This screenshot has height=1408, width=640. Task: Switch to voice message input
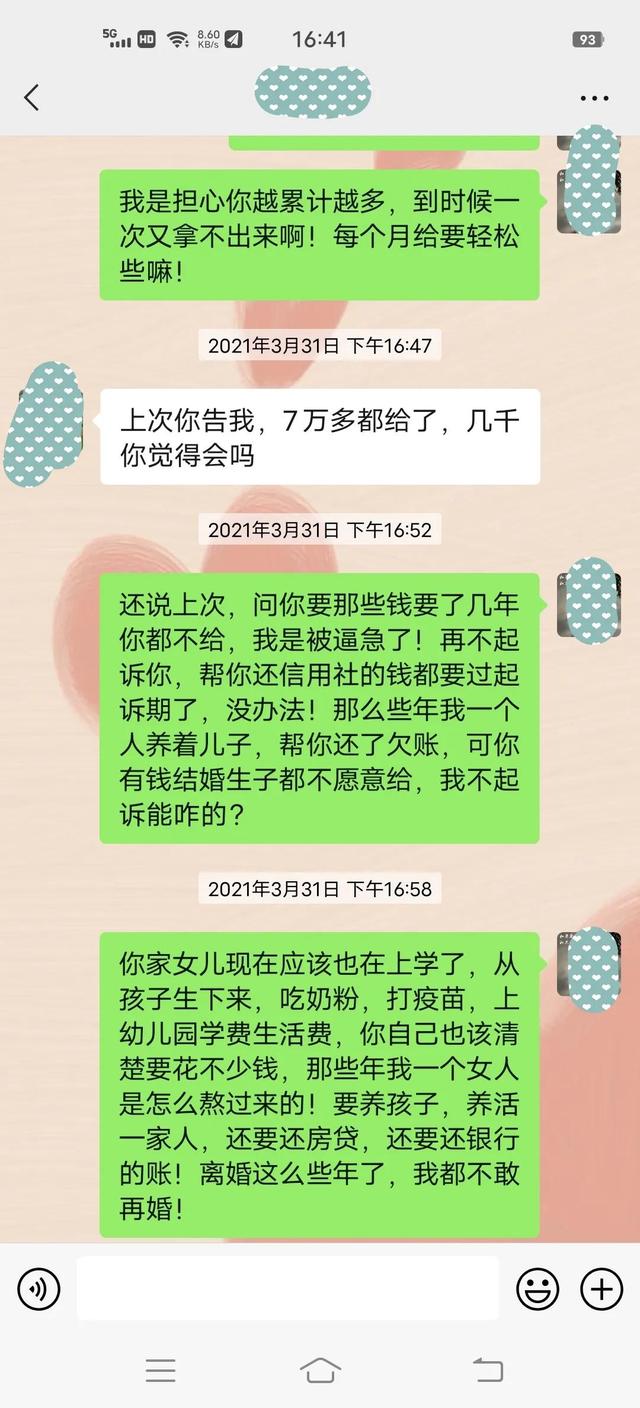point(39,1289)
